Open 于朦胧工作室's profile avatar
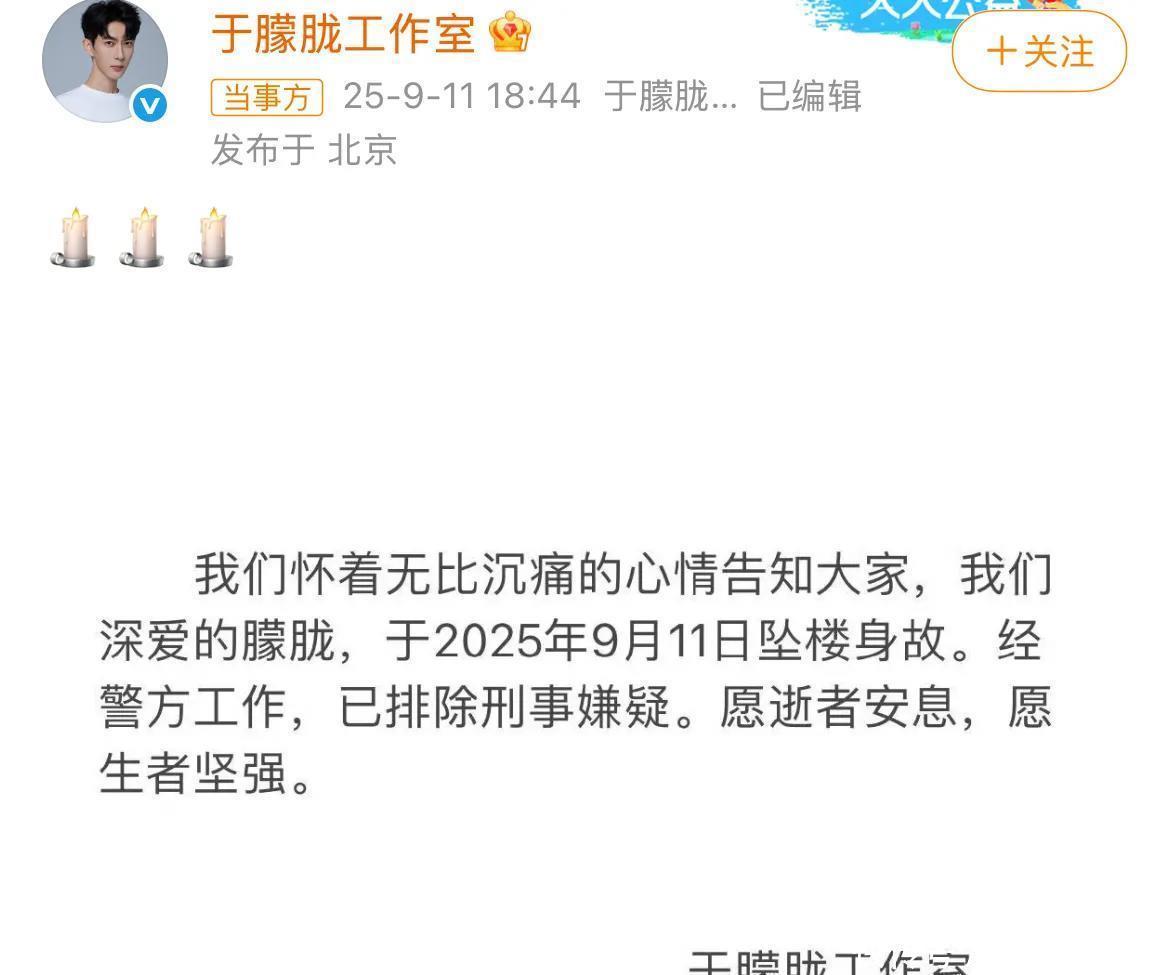This screenshot has width=1170, height=975. (104, 62)
